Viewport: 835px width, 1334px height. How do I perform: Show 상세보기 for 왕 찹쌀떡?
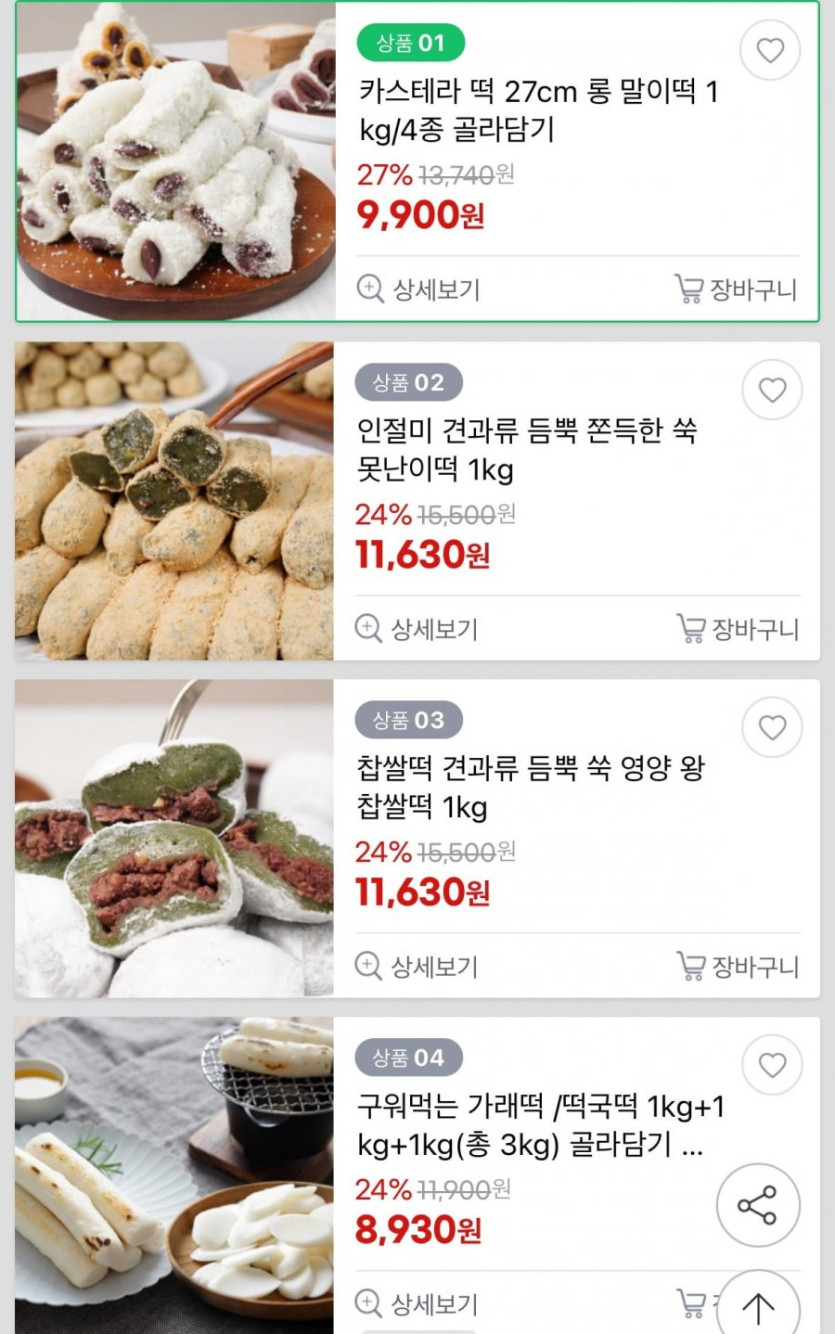click(x=417, y=967)
